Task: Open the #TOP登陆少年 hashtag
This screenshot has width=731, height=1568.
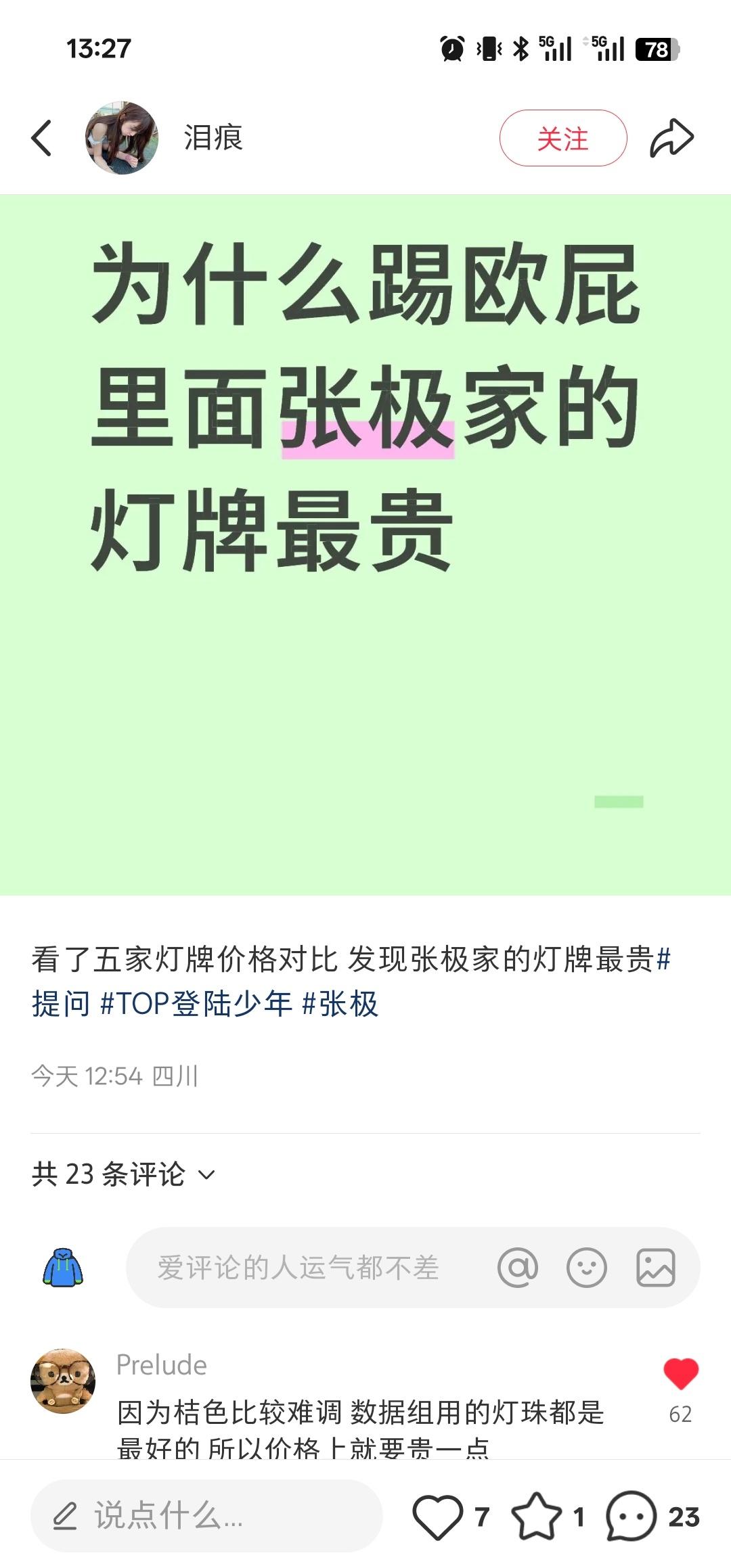Action: pyautogui.click(x=196, y=1004)
